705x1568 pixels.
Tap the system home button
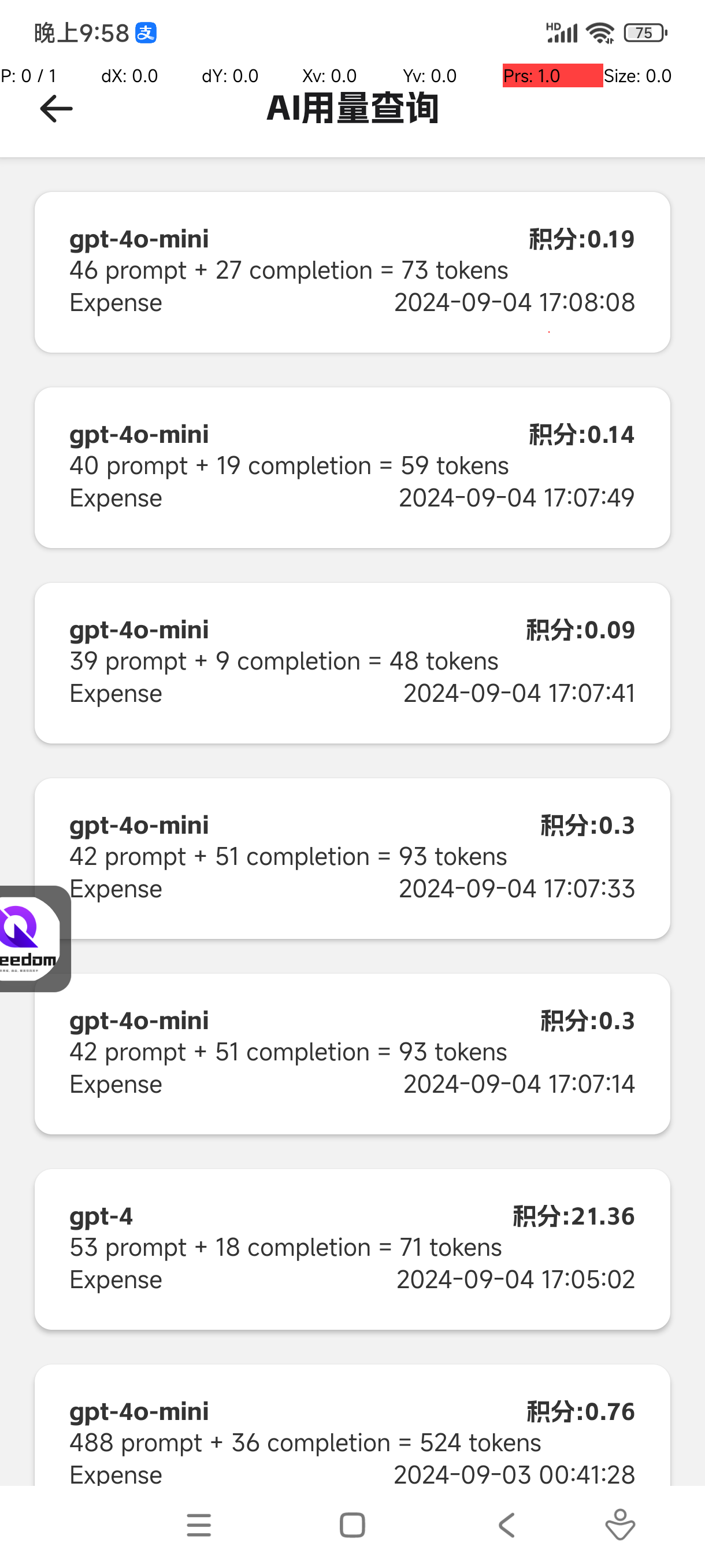click(x=352, y=1525)
